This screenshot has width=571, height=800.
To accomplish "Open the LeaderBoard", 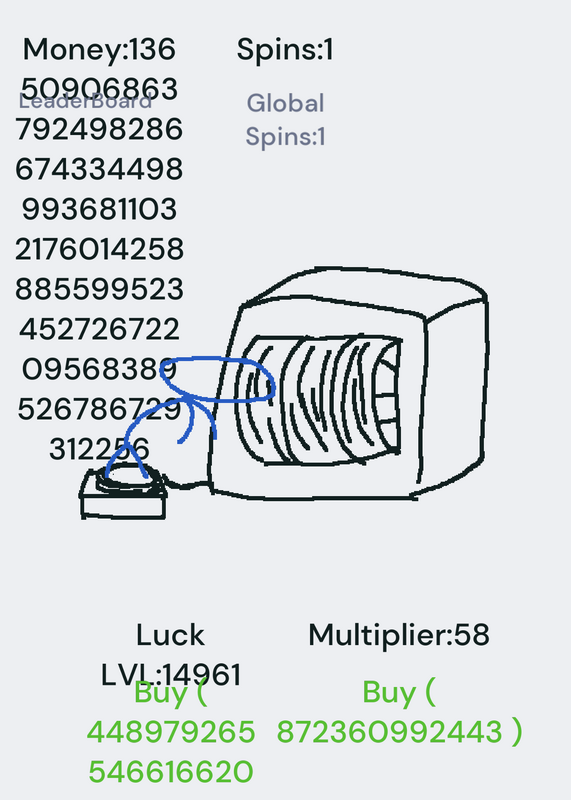I will point(85,101).
